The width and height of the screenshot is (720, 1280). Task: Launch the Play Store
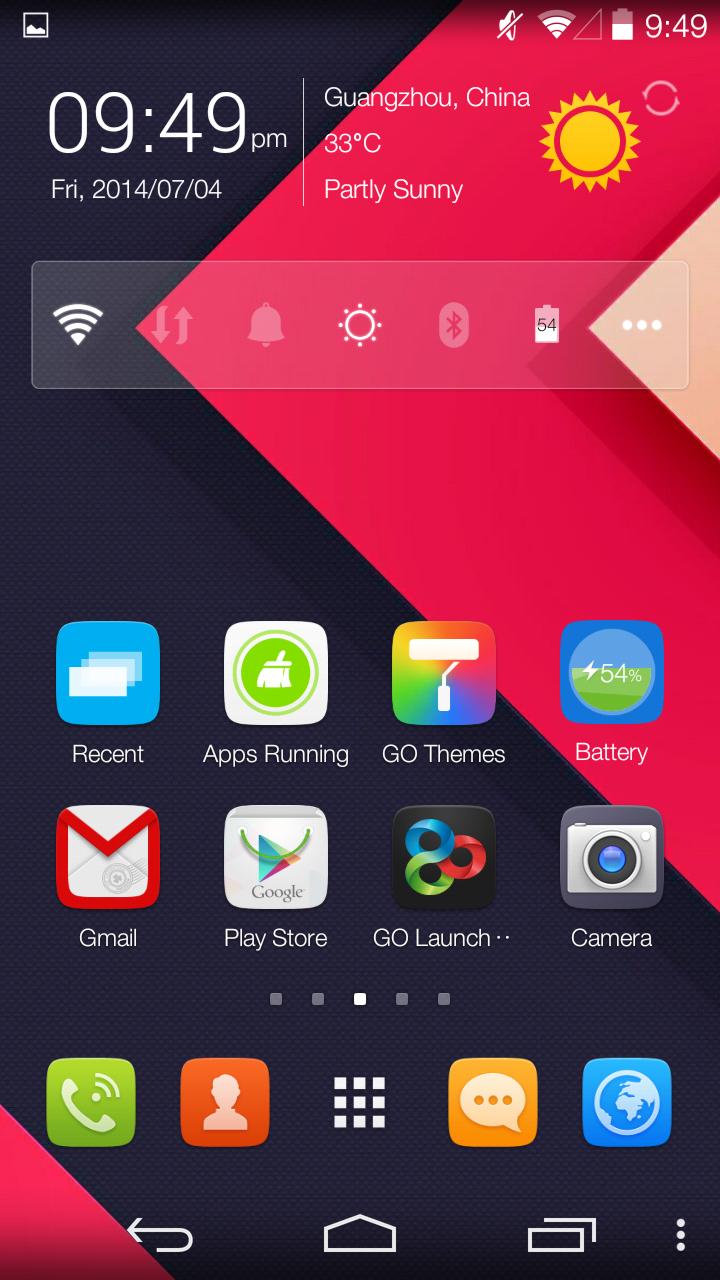coord(276,857)
